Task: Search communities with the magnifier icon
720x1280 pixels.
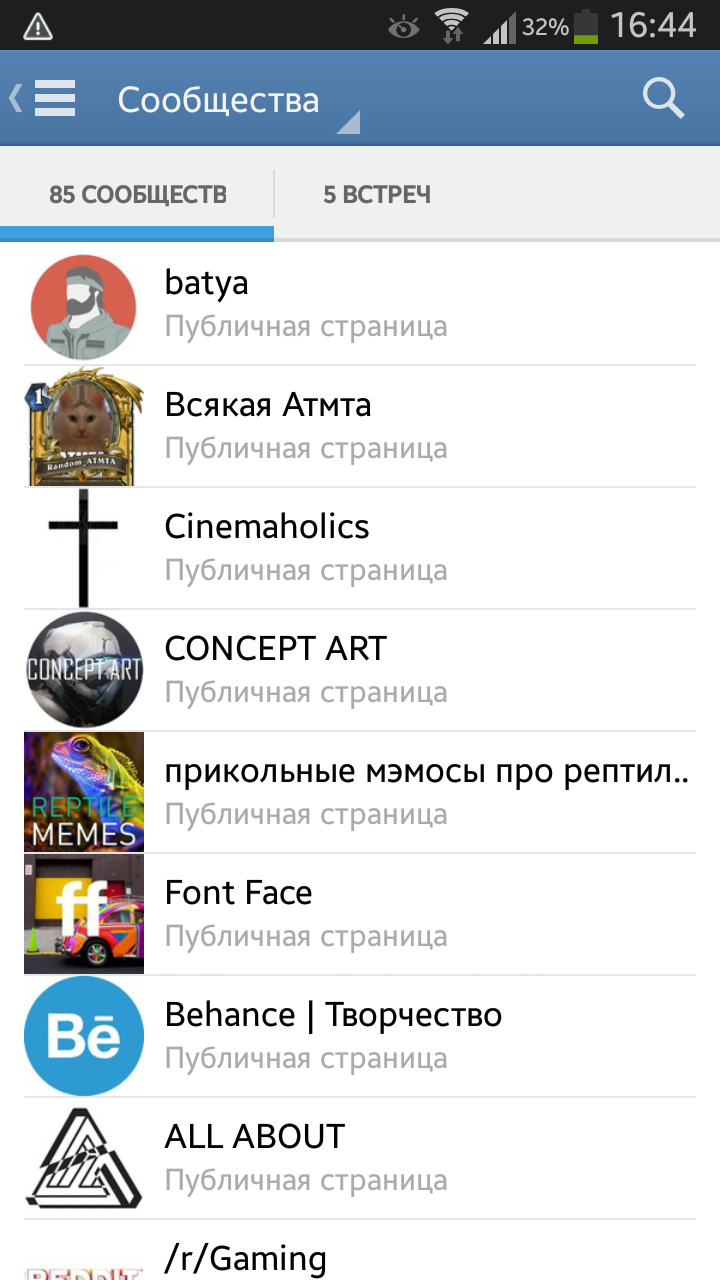Action: 662,98
